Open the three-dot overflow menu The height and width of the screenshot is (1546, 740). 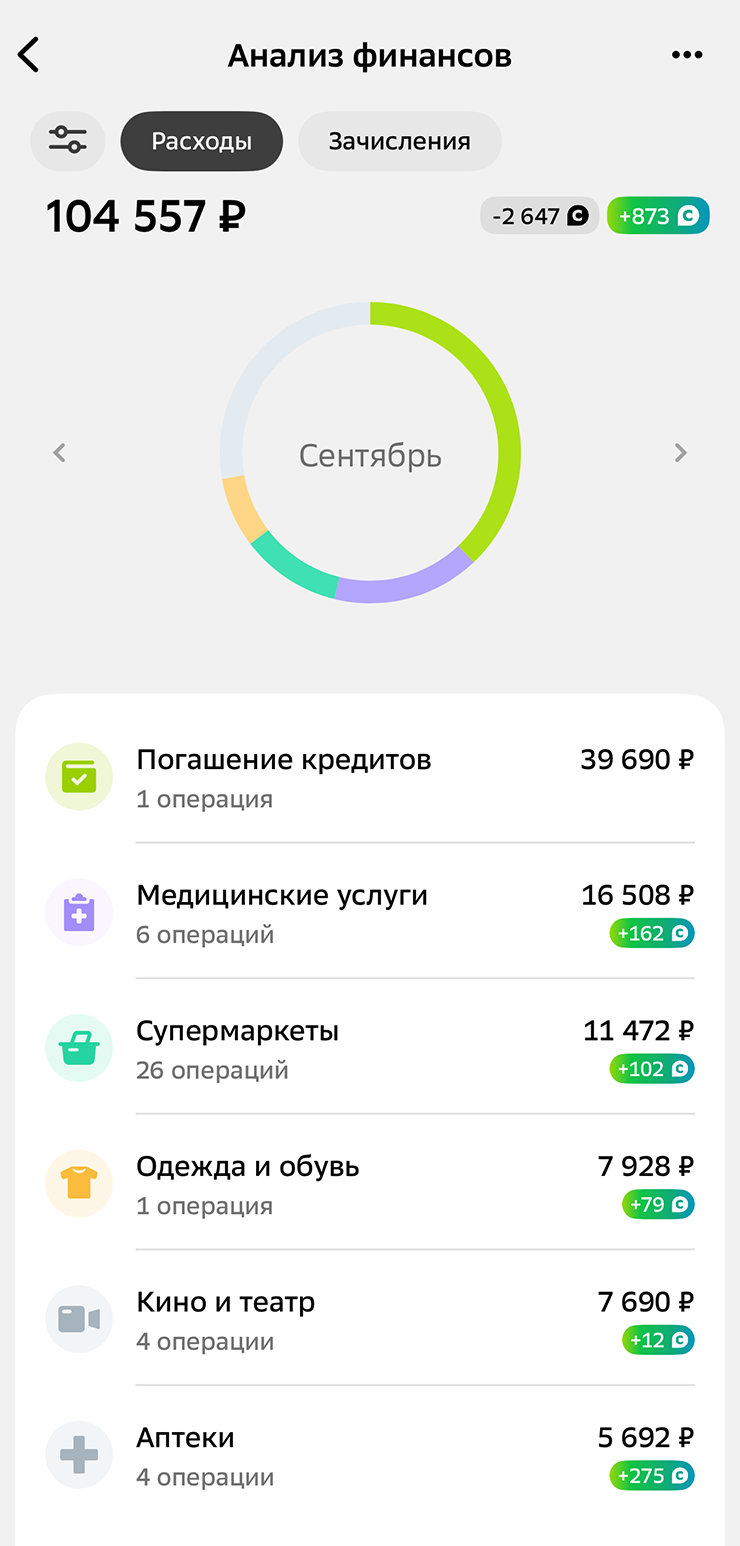pos(687,55)
